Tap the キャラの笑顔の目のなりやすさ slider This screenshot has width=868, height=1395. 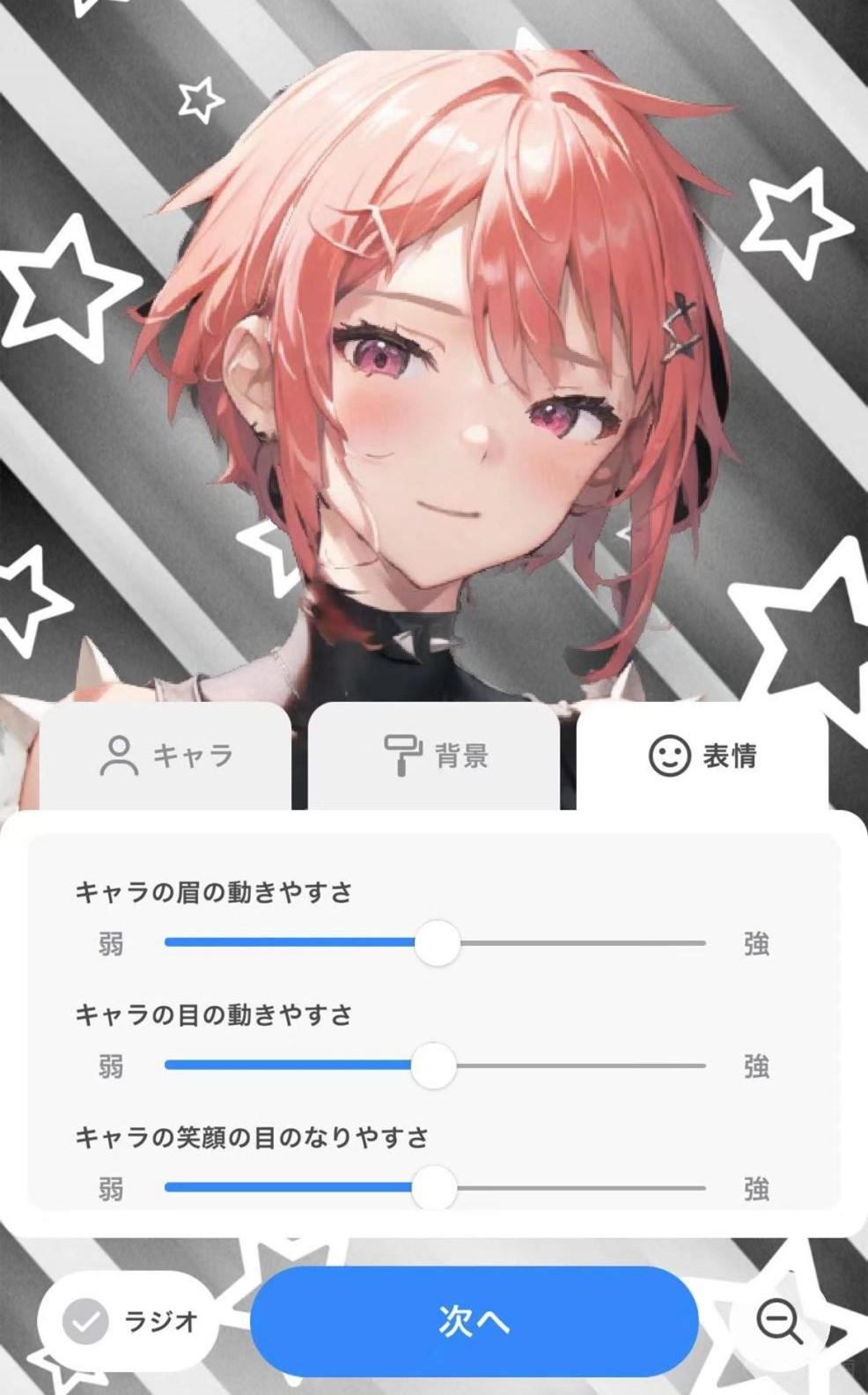(x=434, y=1188)
